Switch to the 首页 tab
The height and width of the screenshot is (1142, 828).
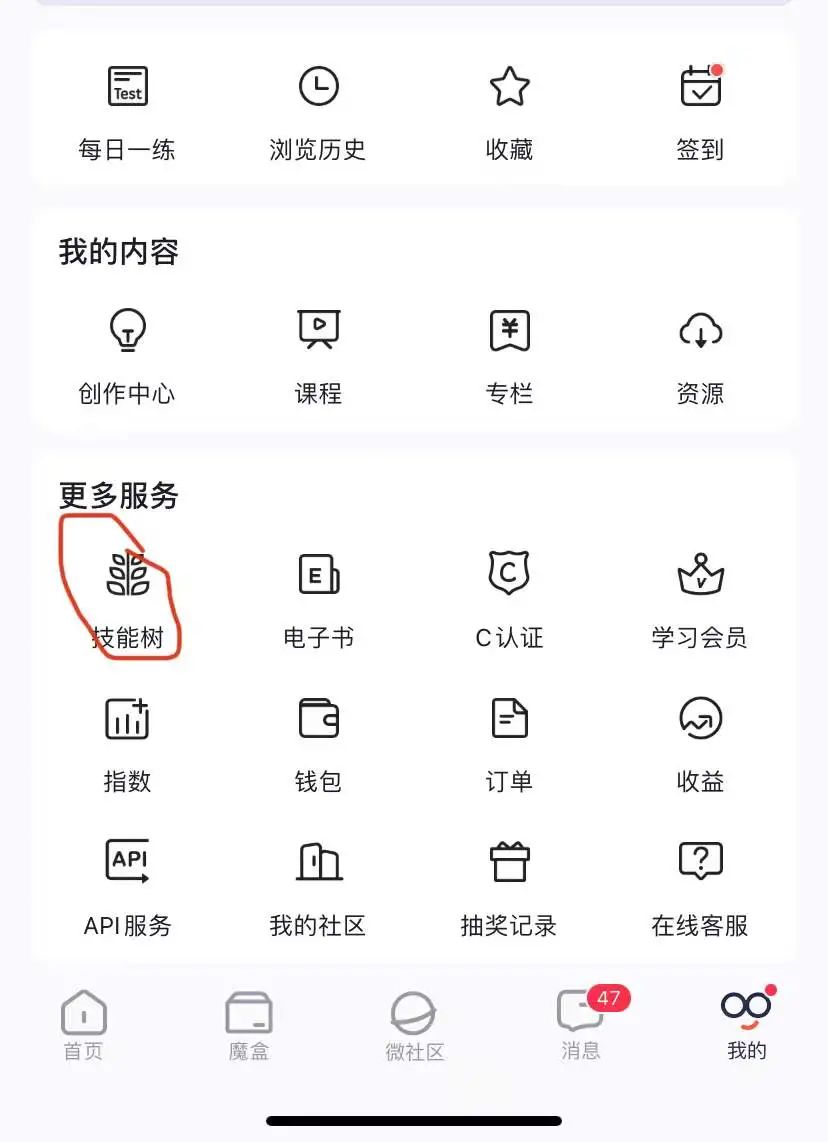click(x=84, y=1025)
